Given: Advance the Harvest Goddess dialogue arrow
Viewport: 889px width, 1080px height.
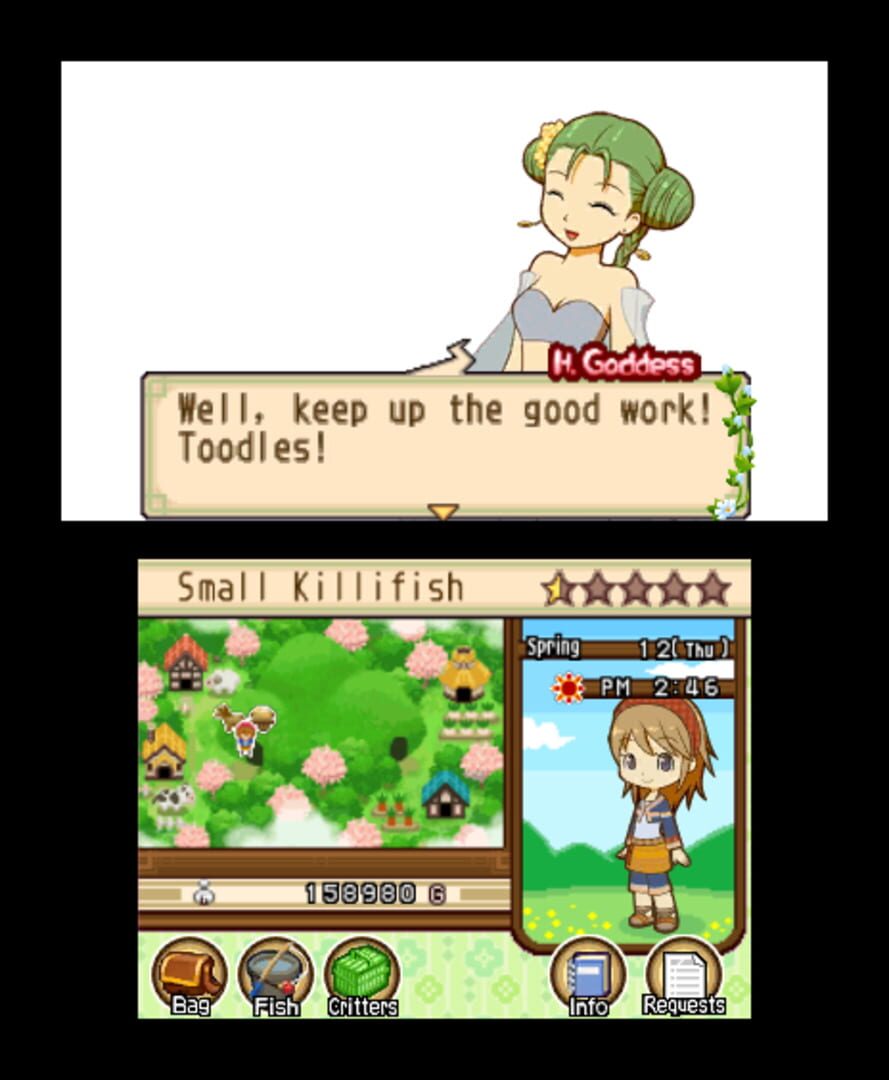Looking at the screenshot, I should click(443, 512).
